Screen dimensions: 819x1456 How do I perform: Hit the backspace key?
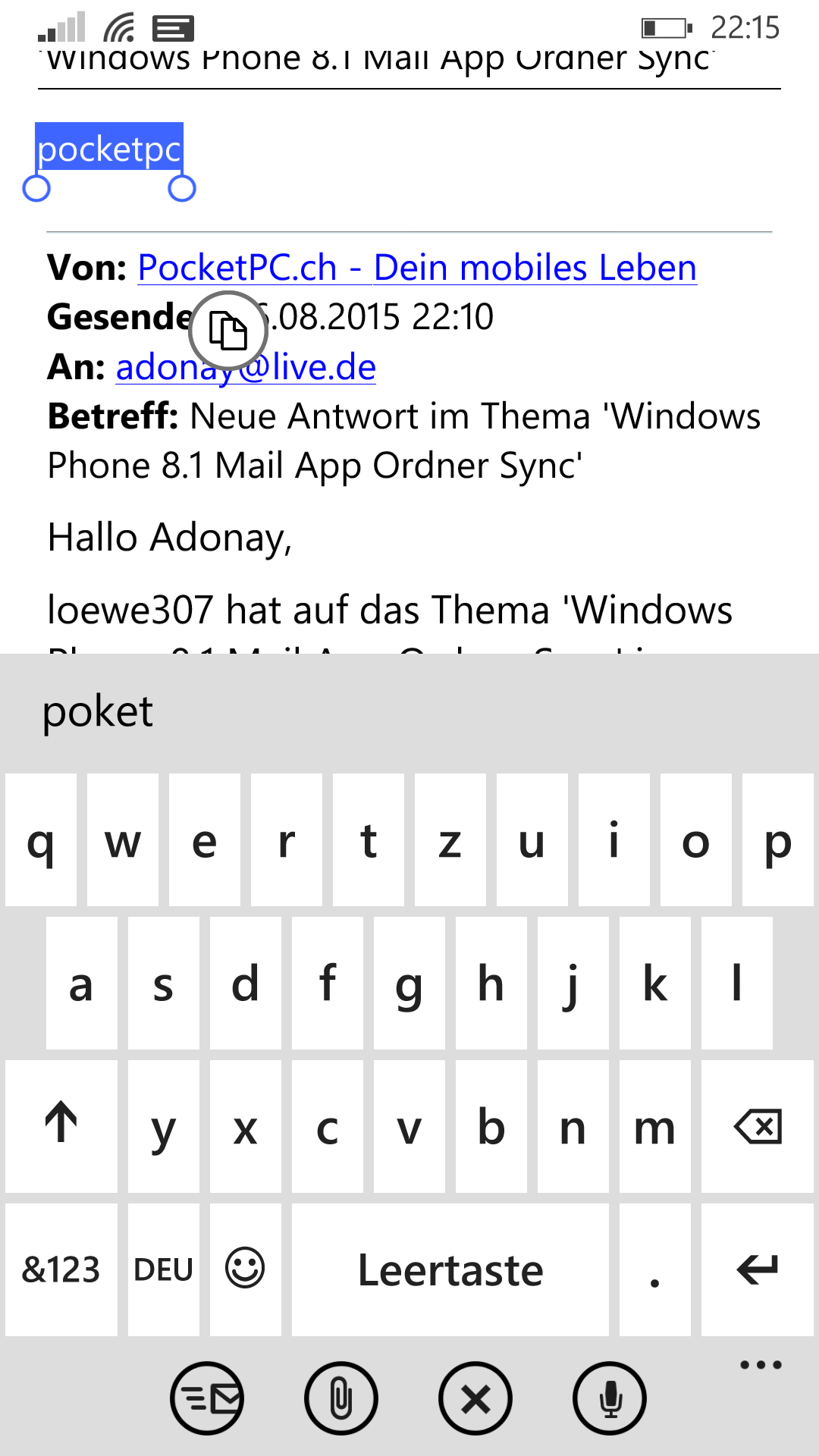(758, 1126)
